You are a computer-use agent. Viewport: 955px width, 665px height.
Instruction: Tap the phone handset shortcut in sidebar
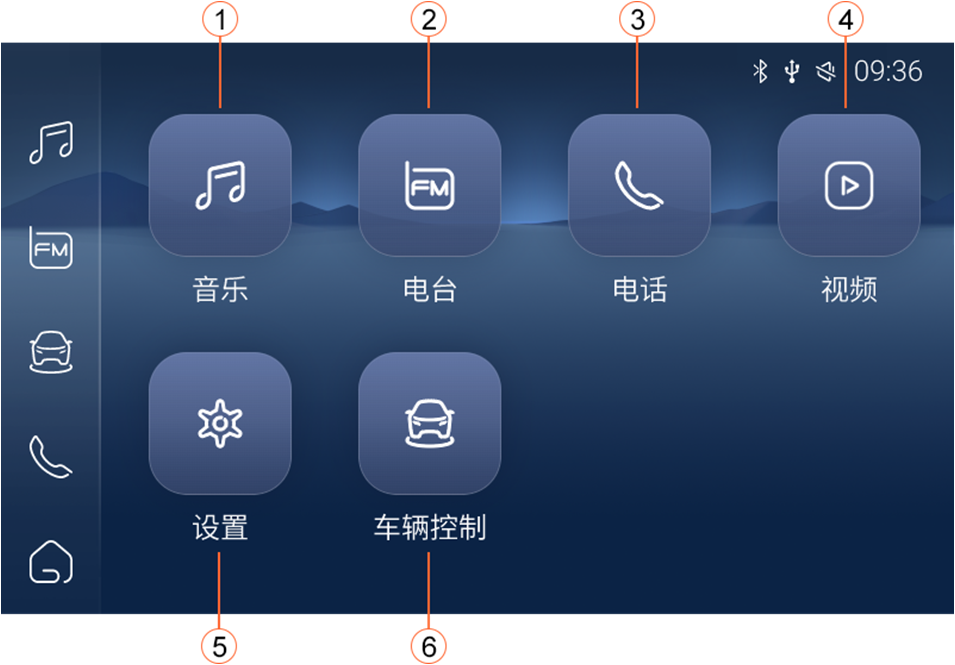(x=51, y=457)
